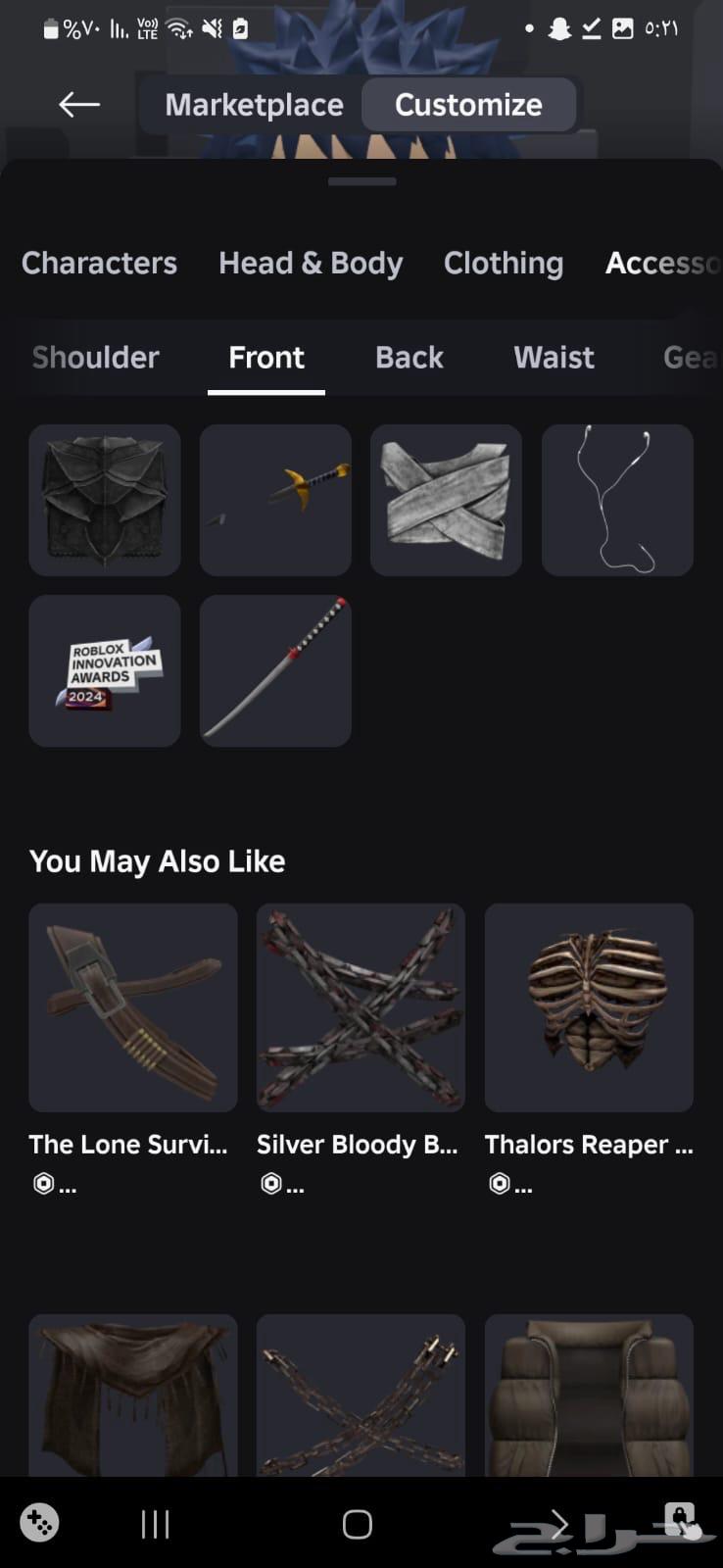This screenshot has height=1568, width=723.
Task: Equip the white earbuds accessory
Action: [617, 500]
